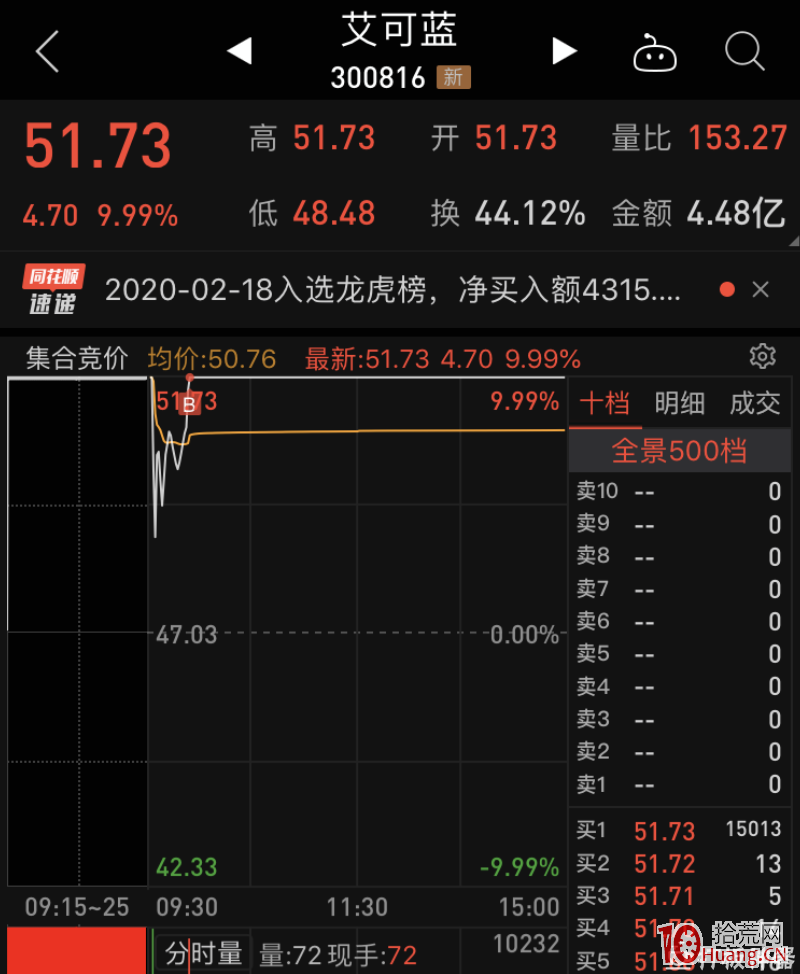Click the B buy marker on chart
The width and height of the screenshot is (800, 974).
pos(188,404)
